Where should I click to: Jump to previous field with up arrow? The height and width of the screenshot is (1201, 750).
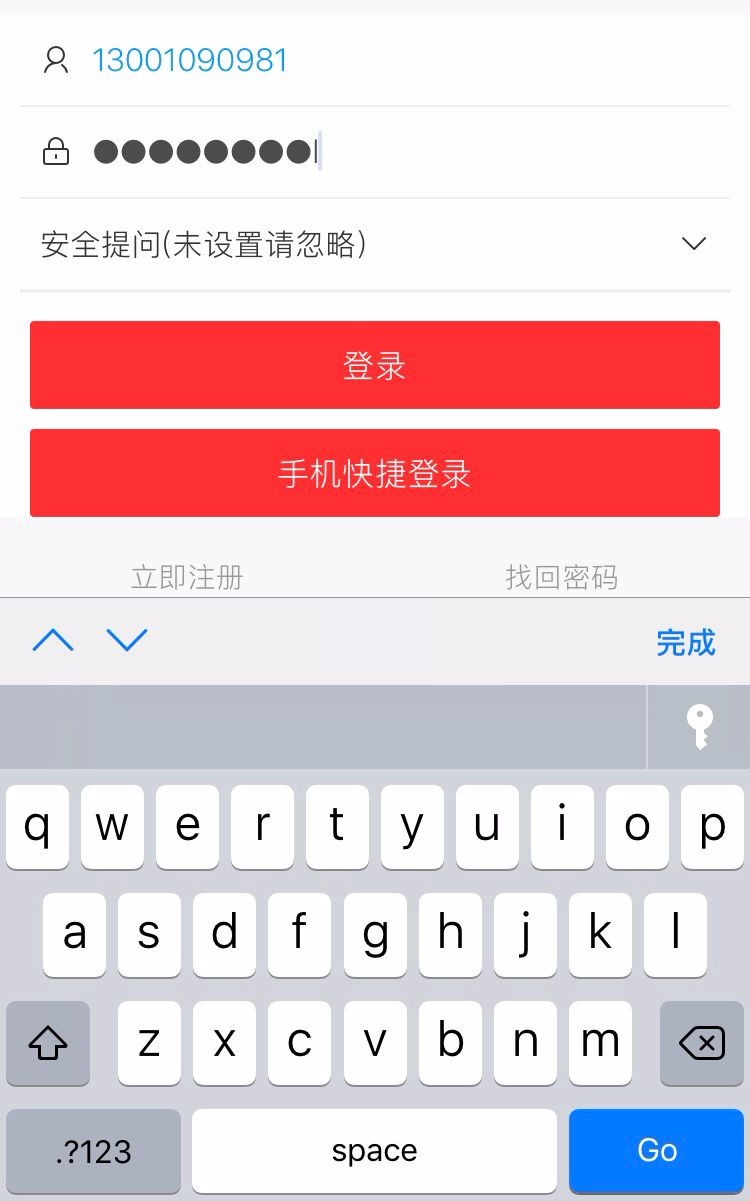coord(53,640)
